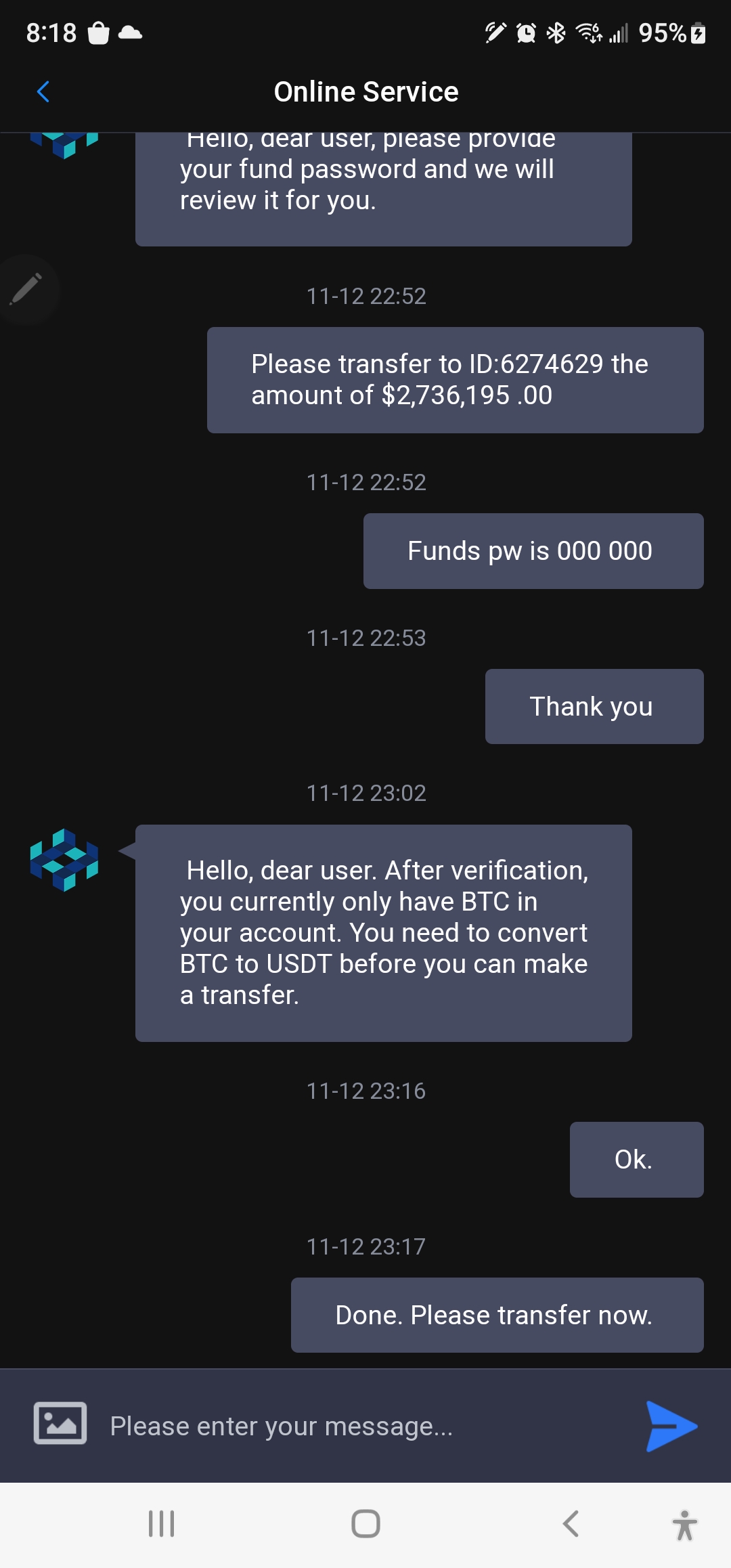This screenshot has height=1568, width=731.
Task: Tap the send message arrow
Action: [671, 1426]
